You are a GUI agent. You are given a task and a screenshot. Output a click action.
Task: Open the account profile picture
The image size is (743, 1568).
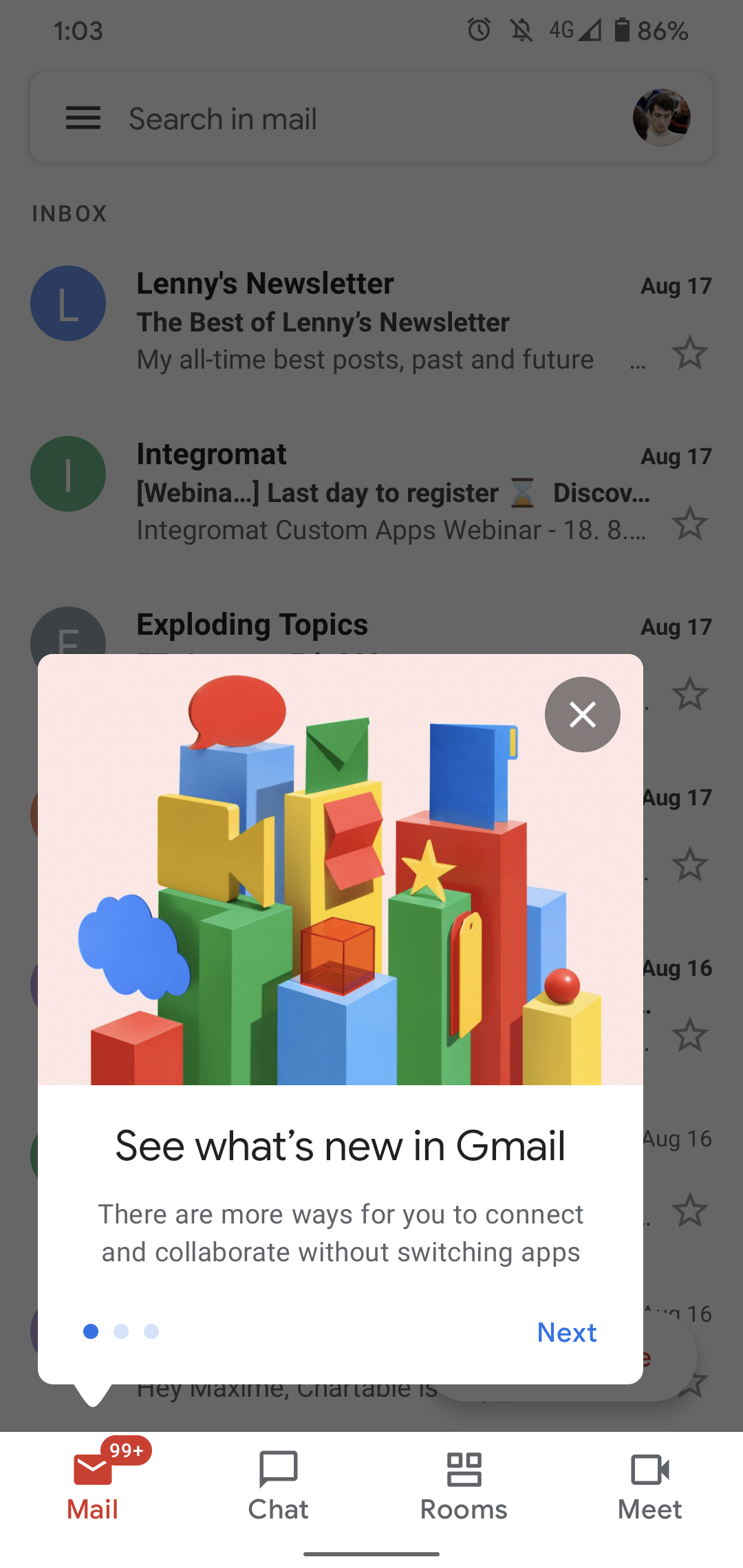point(661,118)
